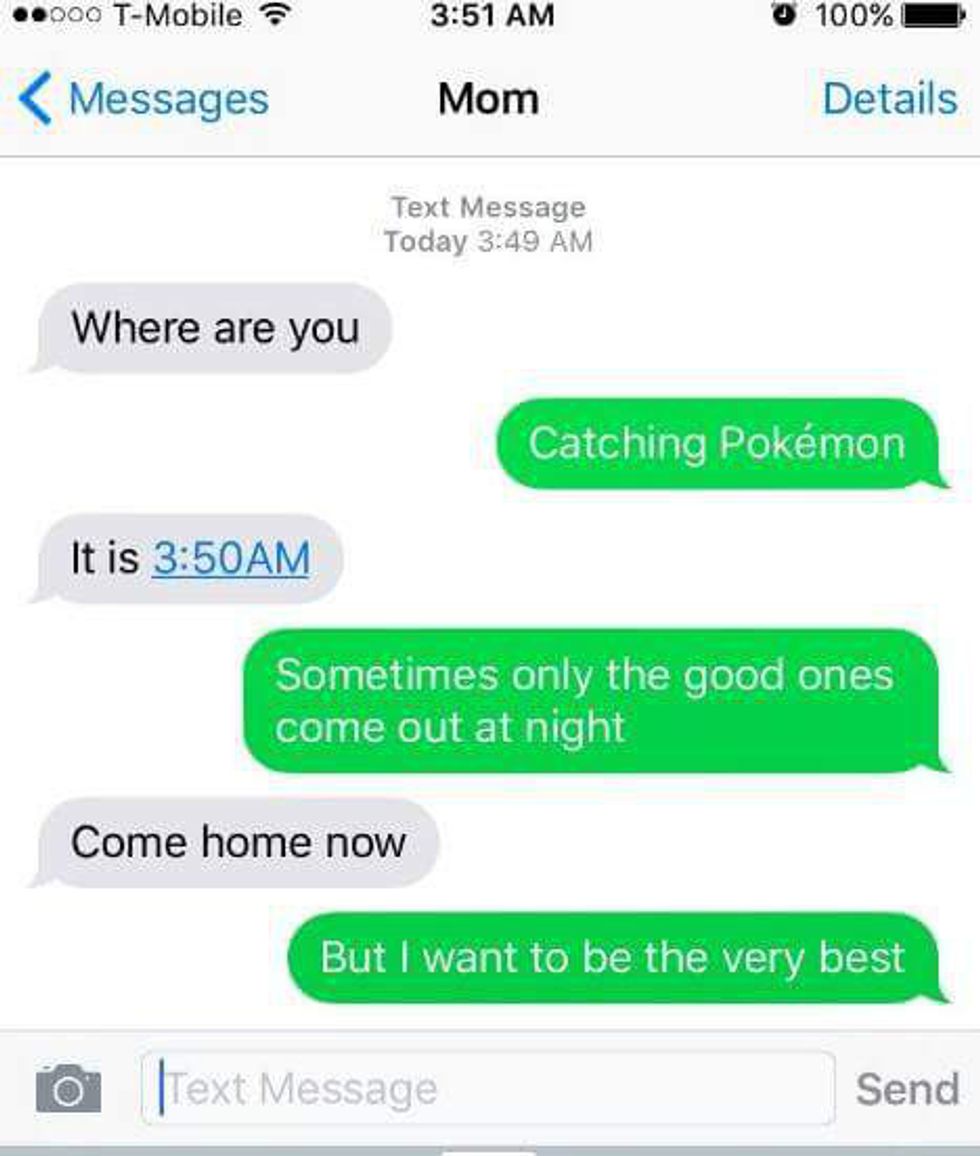
Task: Focus the Text Message input field
Action: tap(490, 1088)
